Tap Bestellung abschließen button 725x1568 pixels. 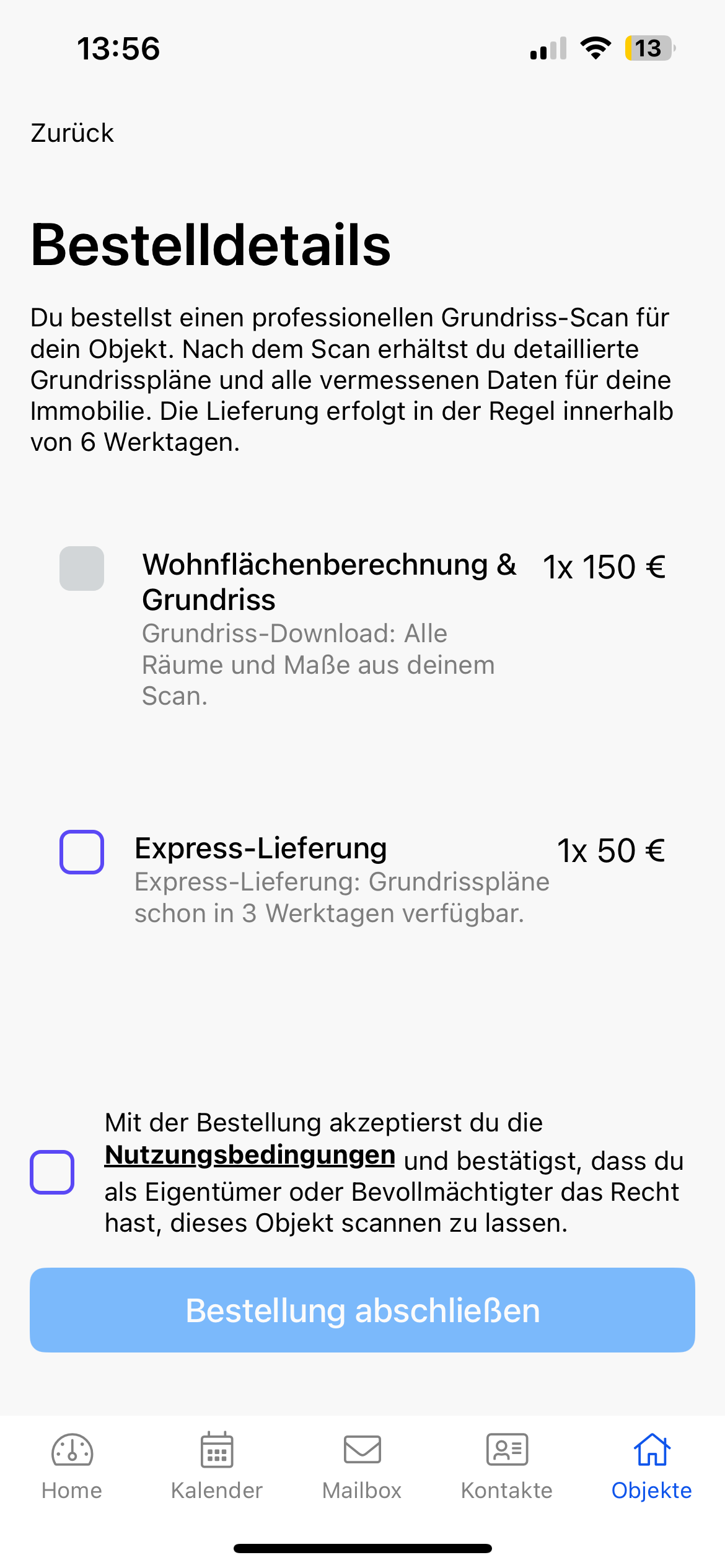pyautogui.click(x=362, y=1310)
